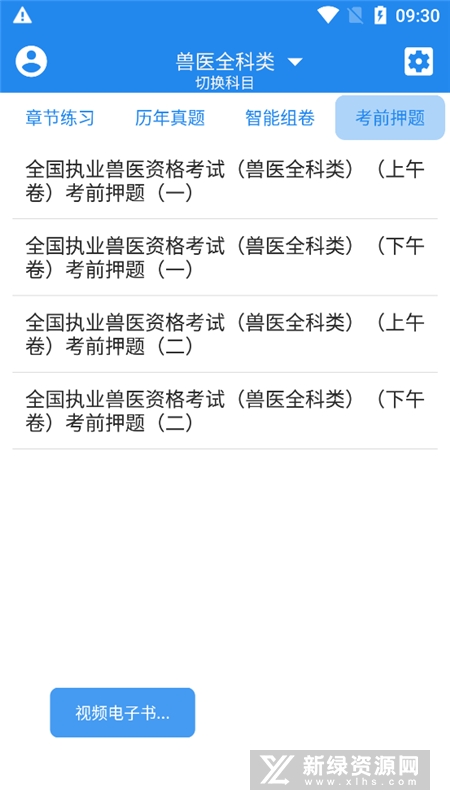450x800 pixels.
Task: Switch to the 智能组卷 tab
Action: point(280,118)
